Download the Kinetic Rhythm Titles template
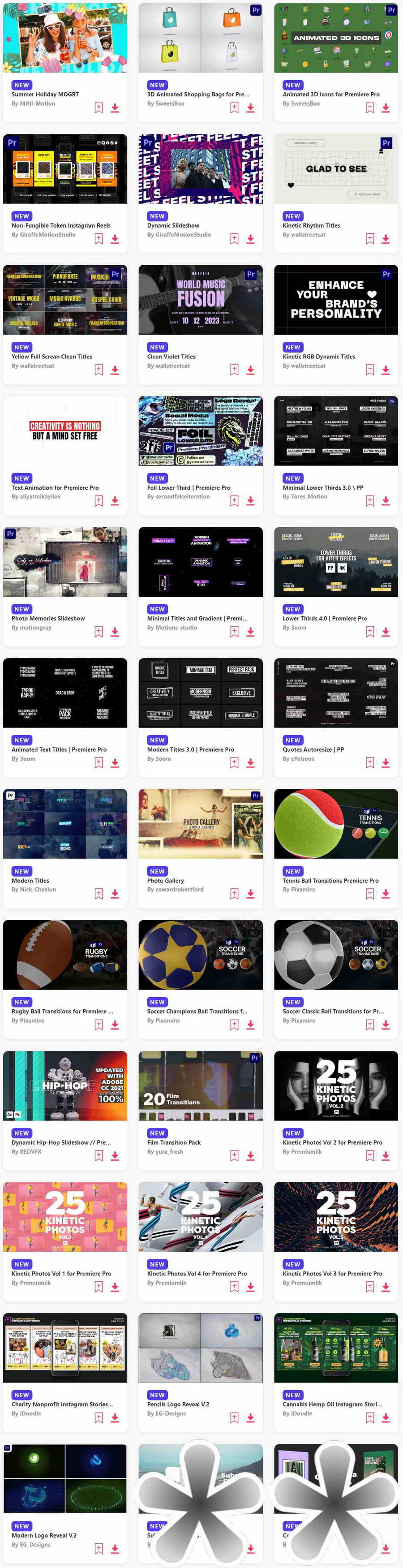The width and height of the screenshot is (403, 1568). pyautogui.click(x=386, y=239)
